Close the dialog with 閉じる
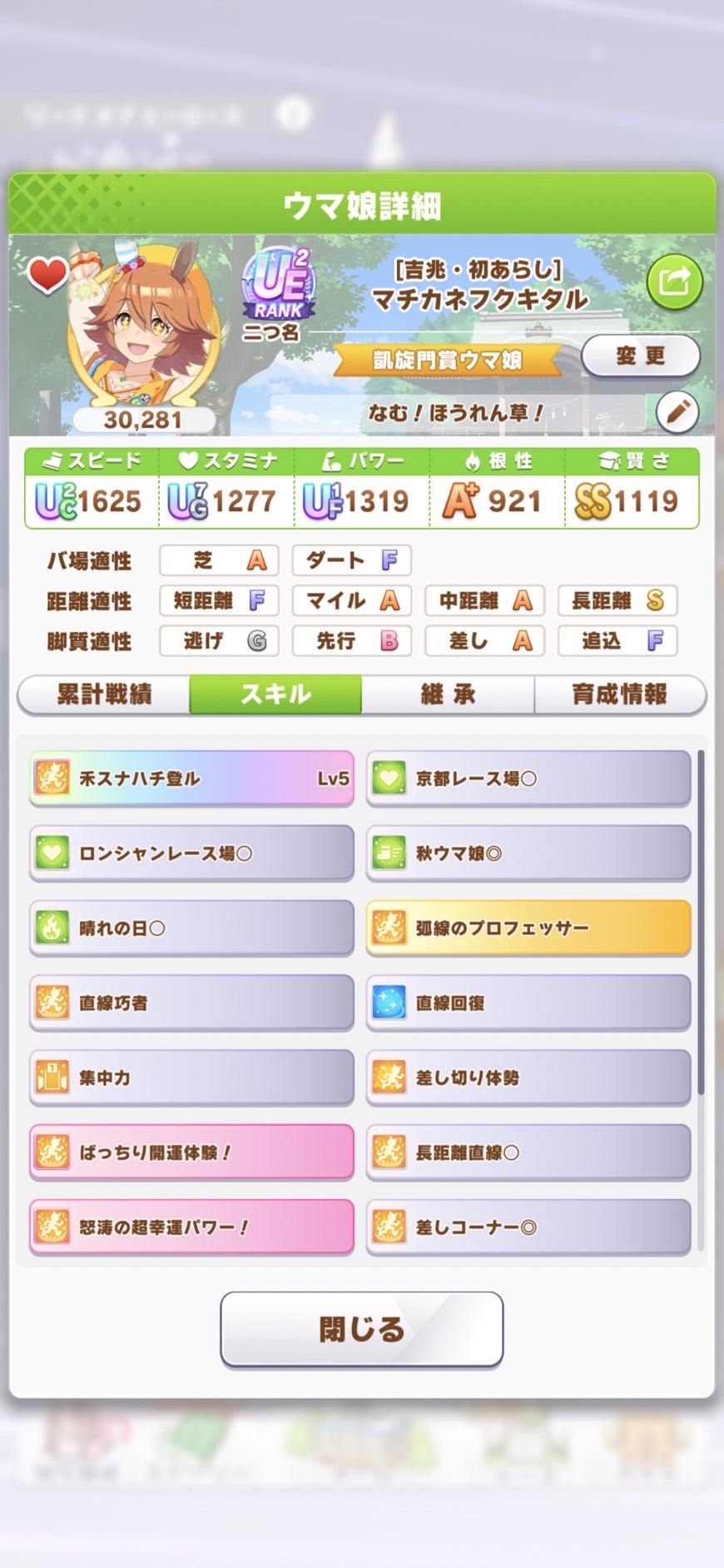Screen dimensions: 724x1568 pos(361,1329)
